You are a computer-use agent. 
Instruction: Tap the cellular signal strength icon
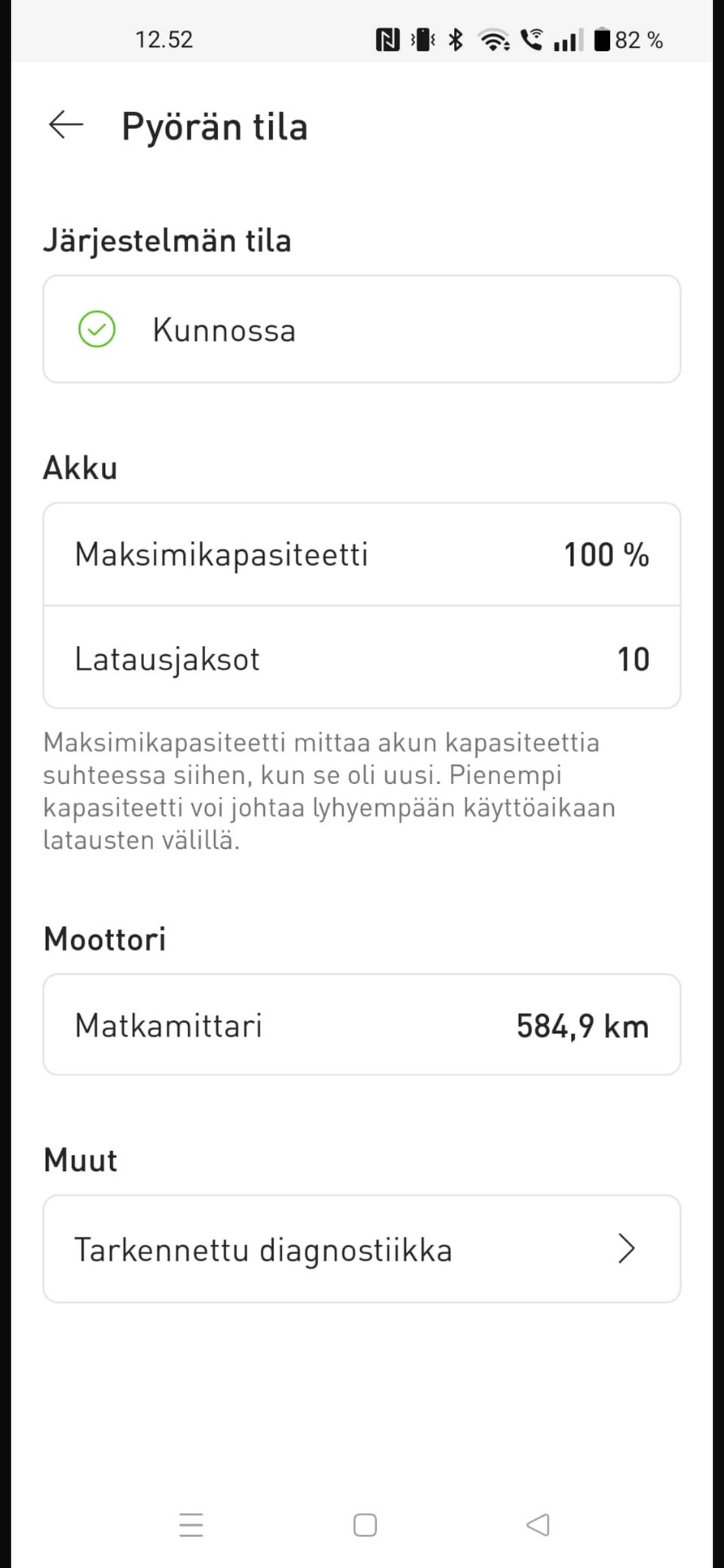[567, 39]
